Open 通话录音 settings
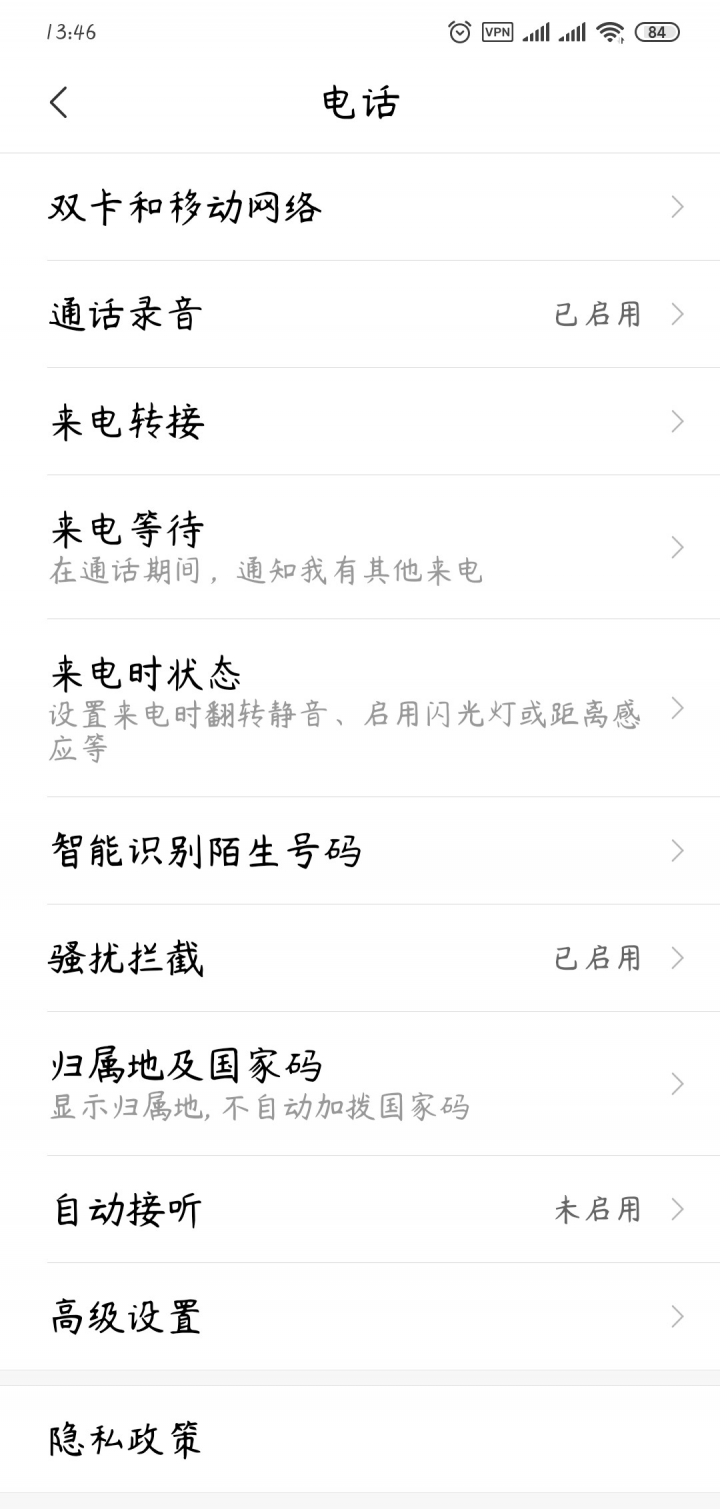The image size is (720, 1509). [x=360, y=314]
